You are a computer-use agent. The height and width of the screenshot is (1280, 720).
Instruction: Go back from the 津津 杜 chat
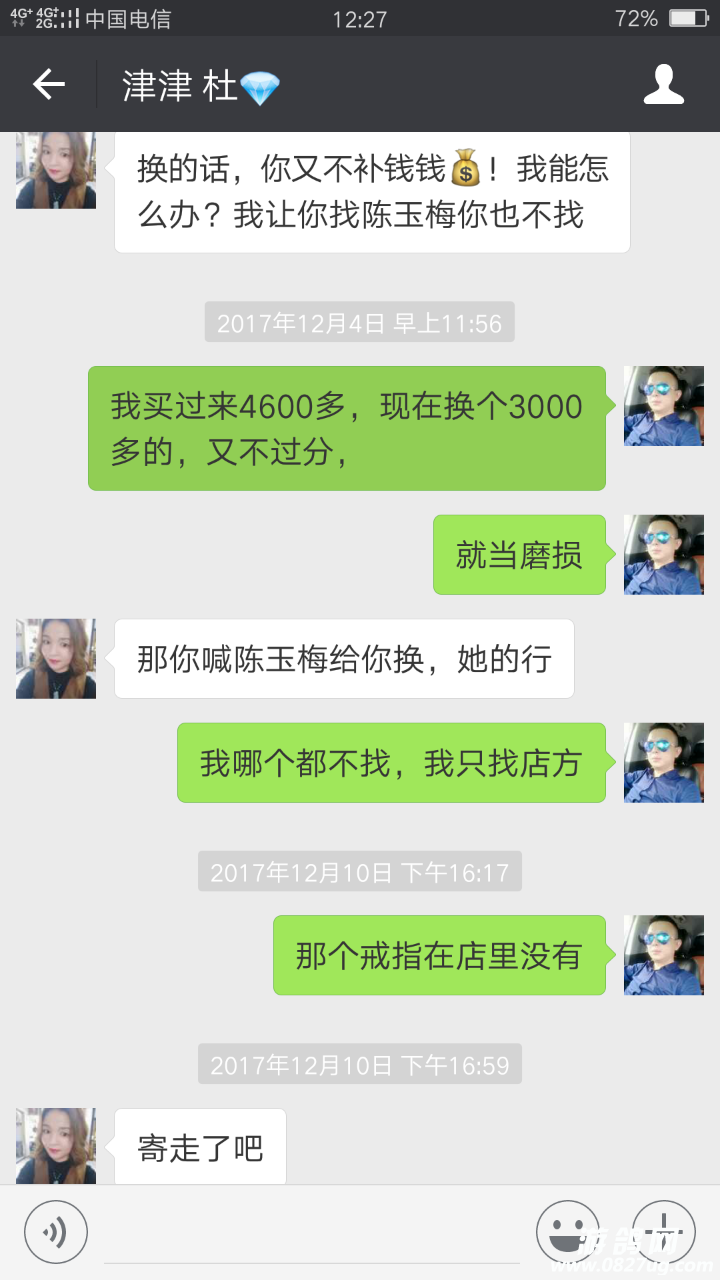(x=48, y=85)
